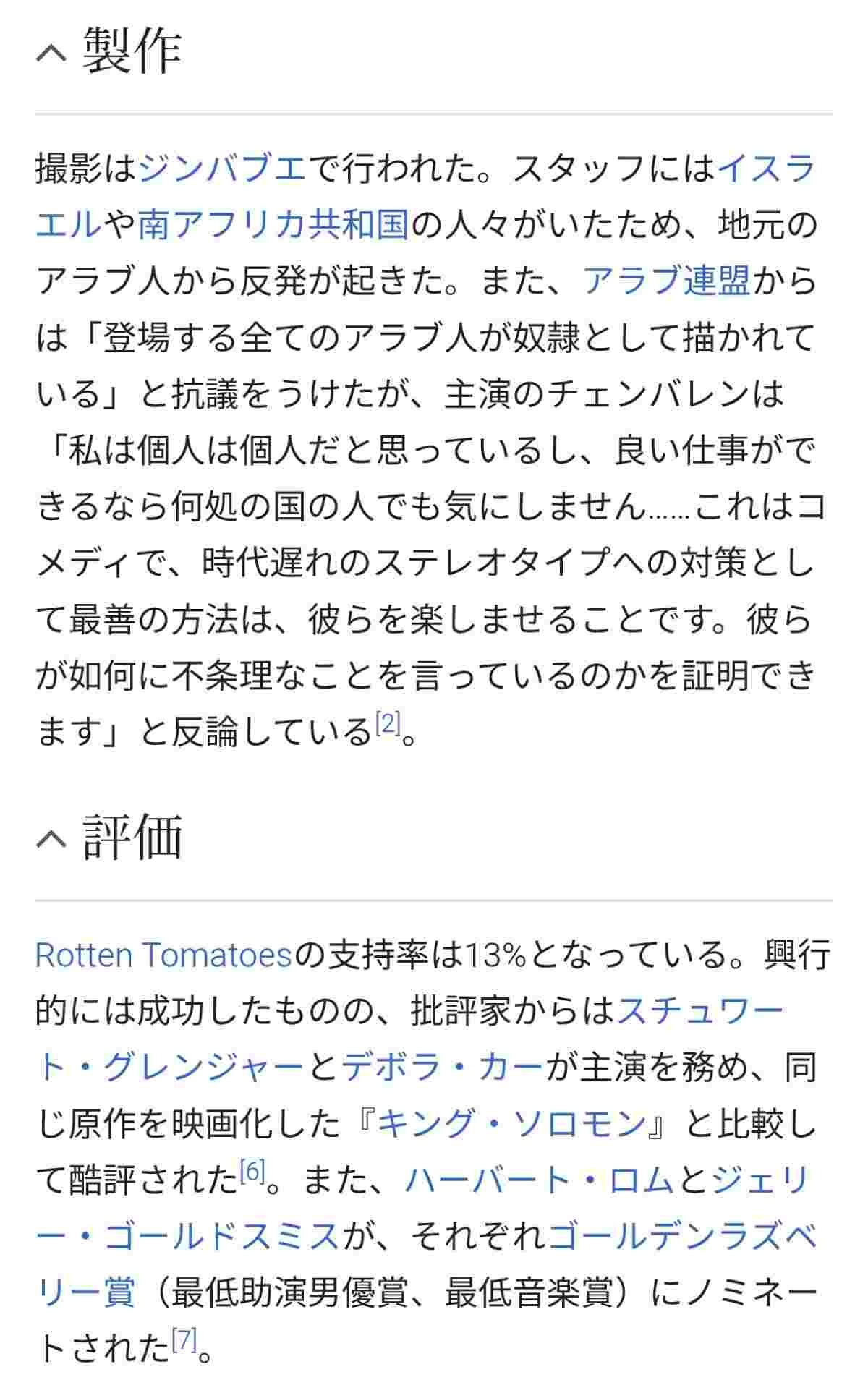Go to the キング・ソロモン article
This screenshot has width=868, height=1393.
(512, 1124)
